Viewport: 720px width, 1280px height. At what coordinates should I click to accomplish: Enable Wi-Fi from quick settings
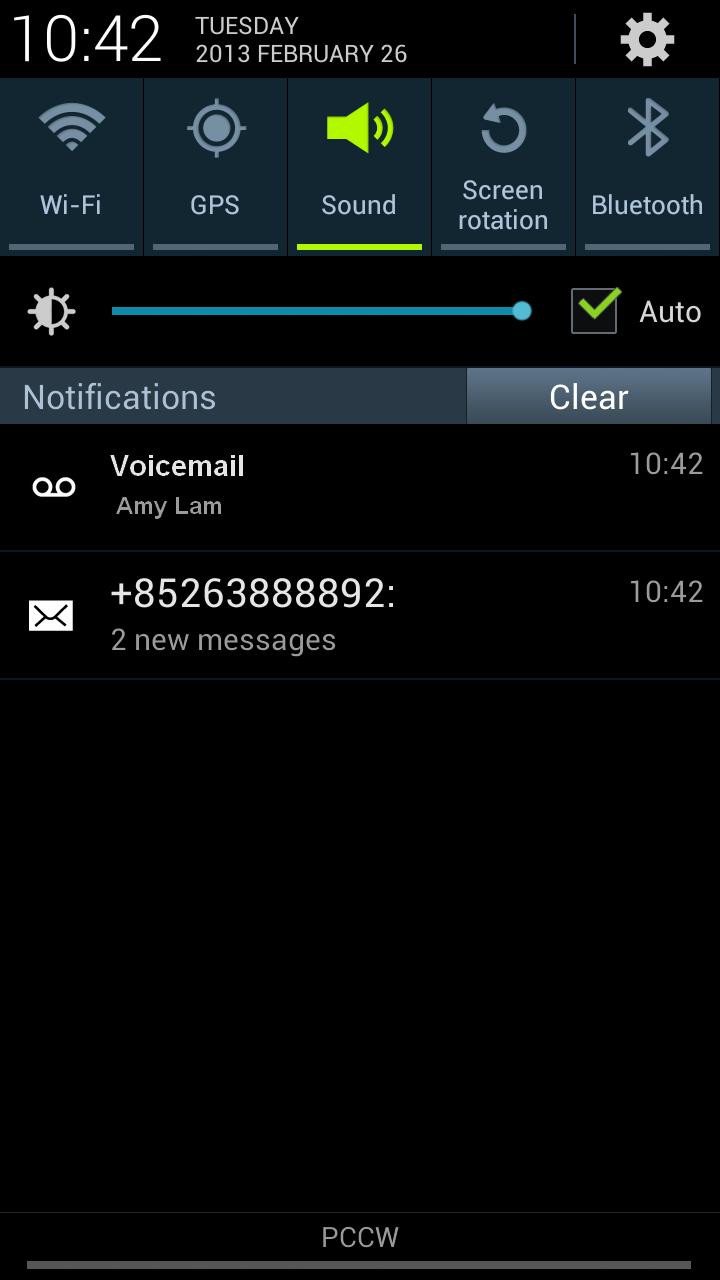coord(71,160)
